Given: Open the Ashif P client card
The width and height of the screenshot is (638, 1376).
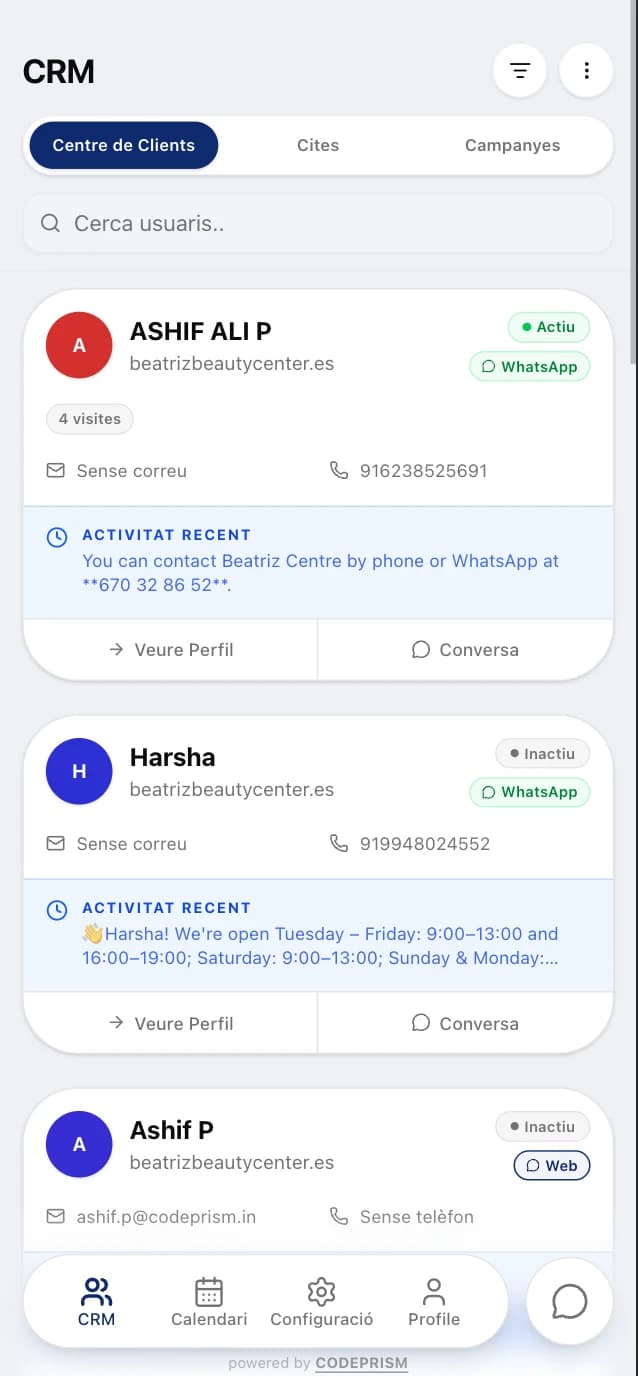Looking at the screenshot, I should coord(318,1170).
